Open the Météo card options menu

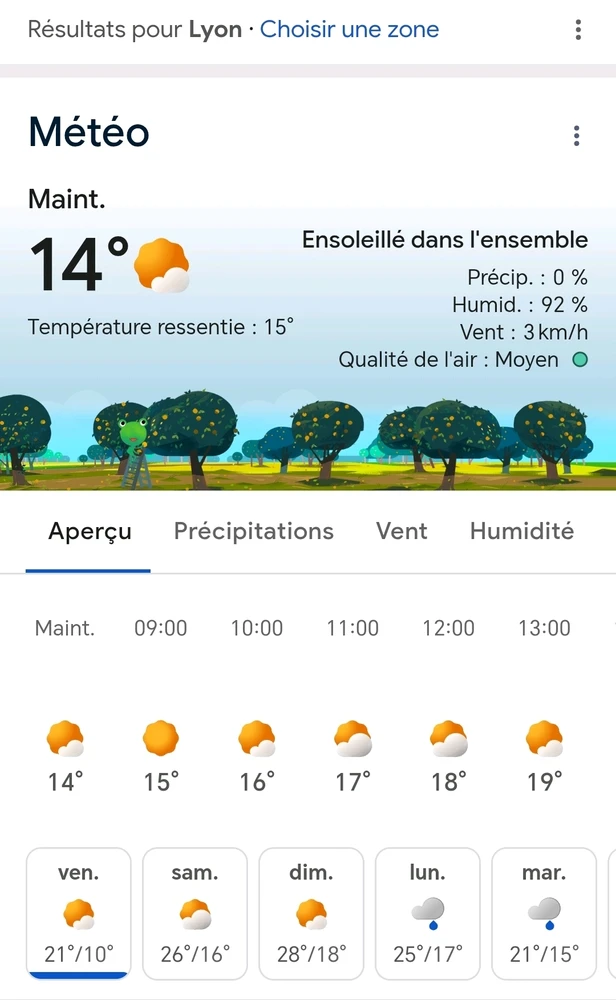[x=576, y=136]
